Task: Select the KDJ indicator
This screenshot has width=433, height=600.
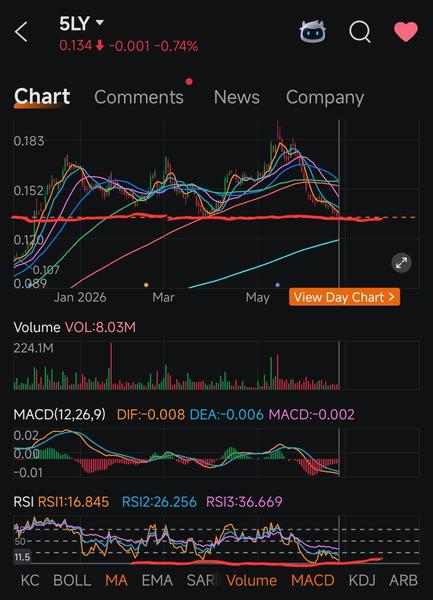Action: click(x=362, y=580)
